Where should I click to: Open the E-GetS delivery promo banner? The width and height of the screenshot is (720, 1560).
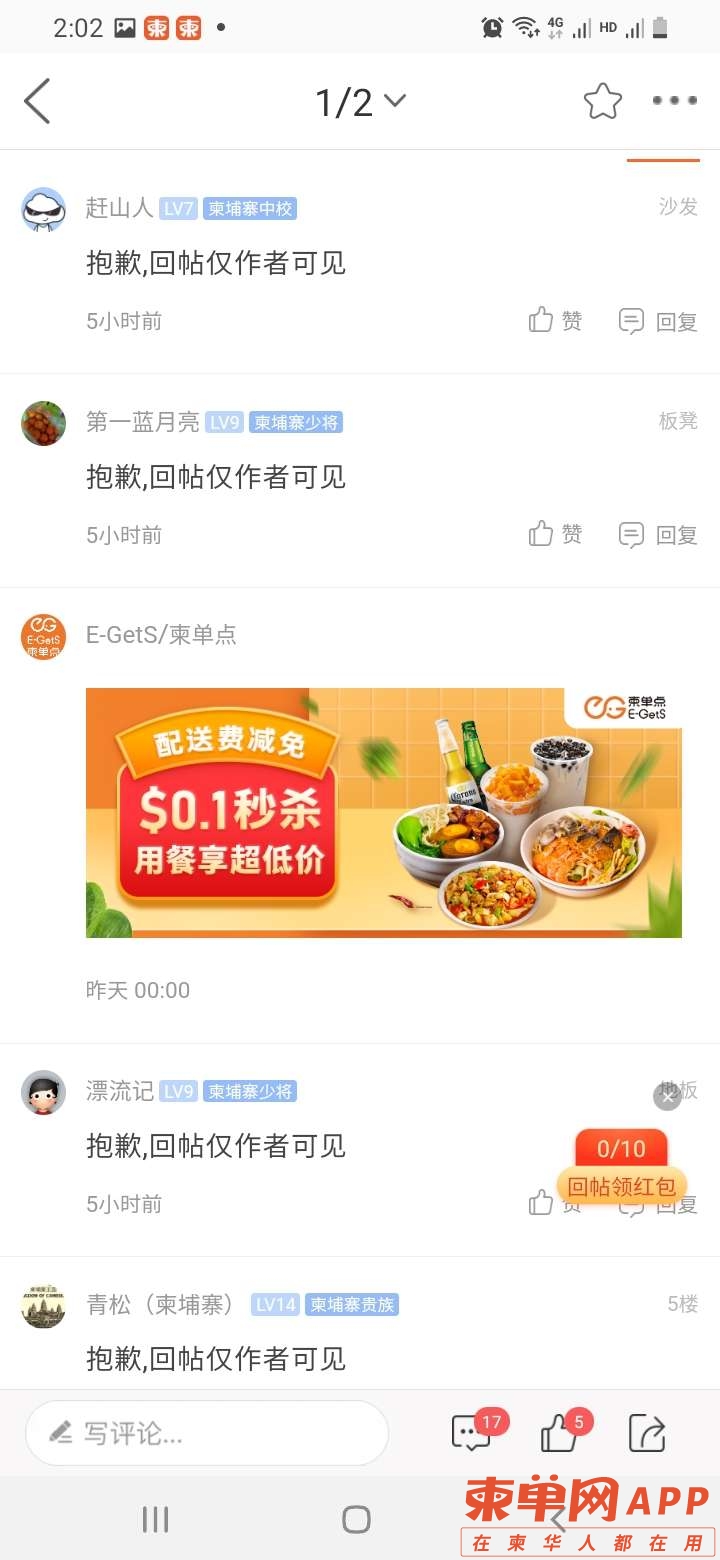pyautogui.click(x=383, y=812)
